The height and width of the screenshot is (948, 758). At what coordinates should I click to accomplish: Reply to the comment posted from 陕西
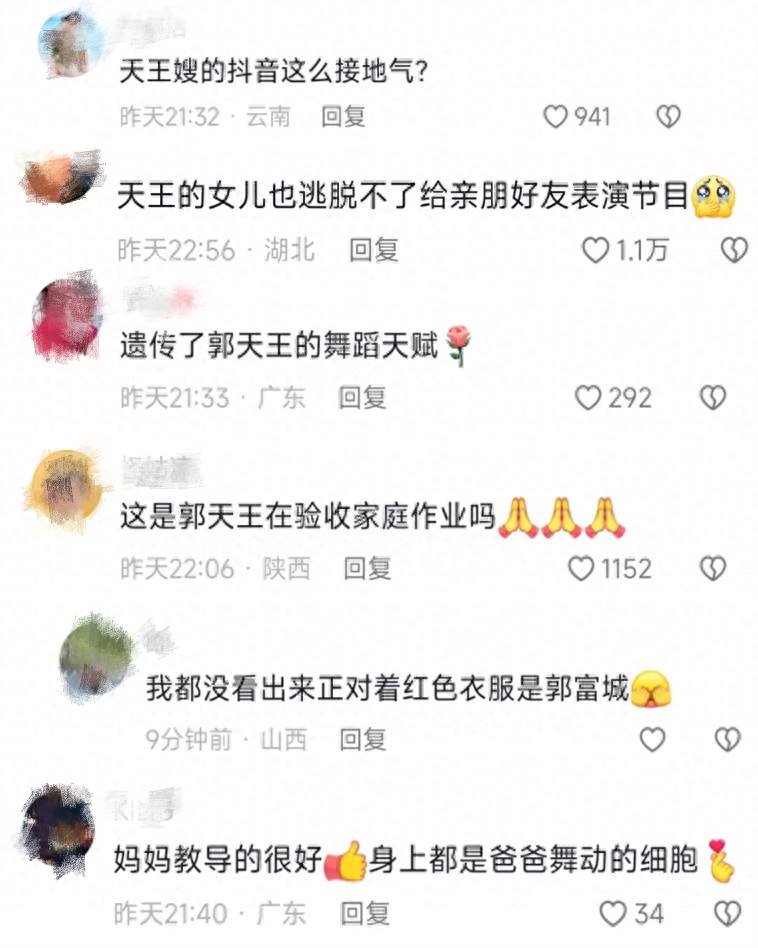tap(367, 569)
